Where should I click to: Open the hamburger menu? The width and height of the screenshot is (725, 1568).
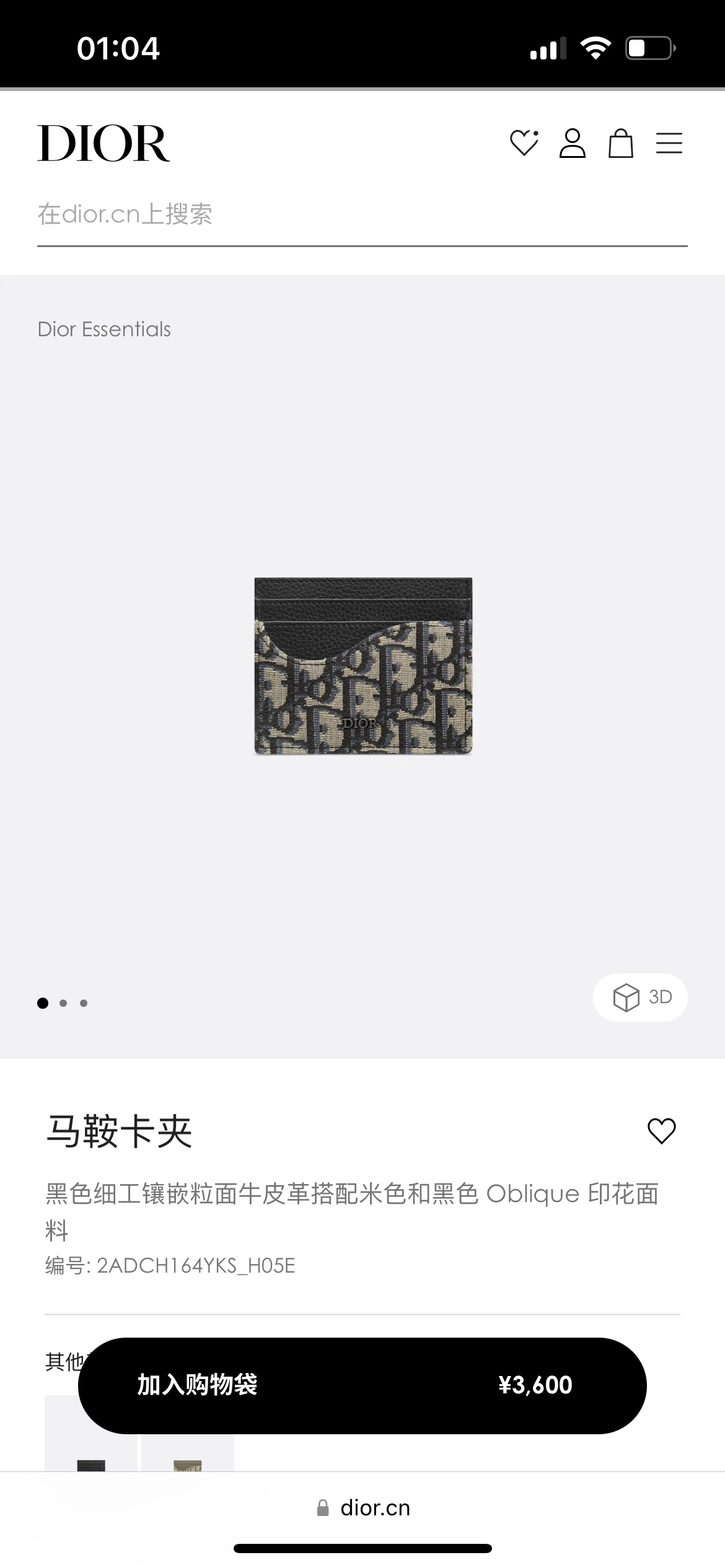[x=669, y=143]
